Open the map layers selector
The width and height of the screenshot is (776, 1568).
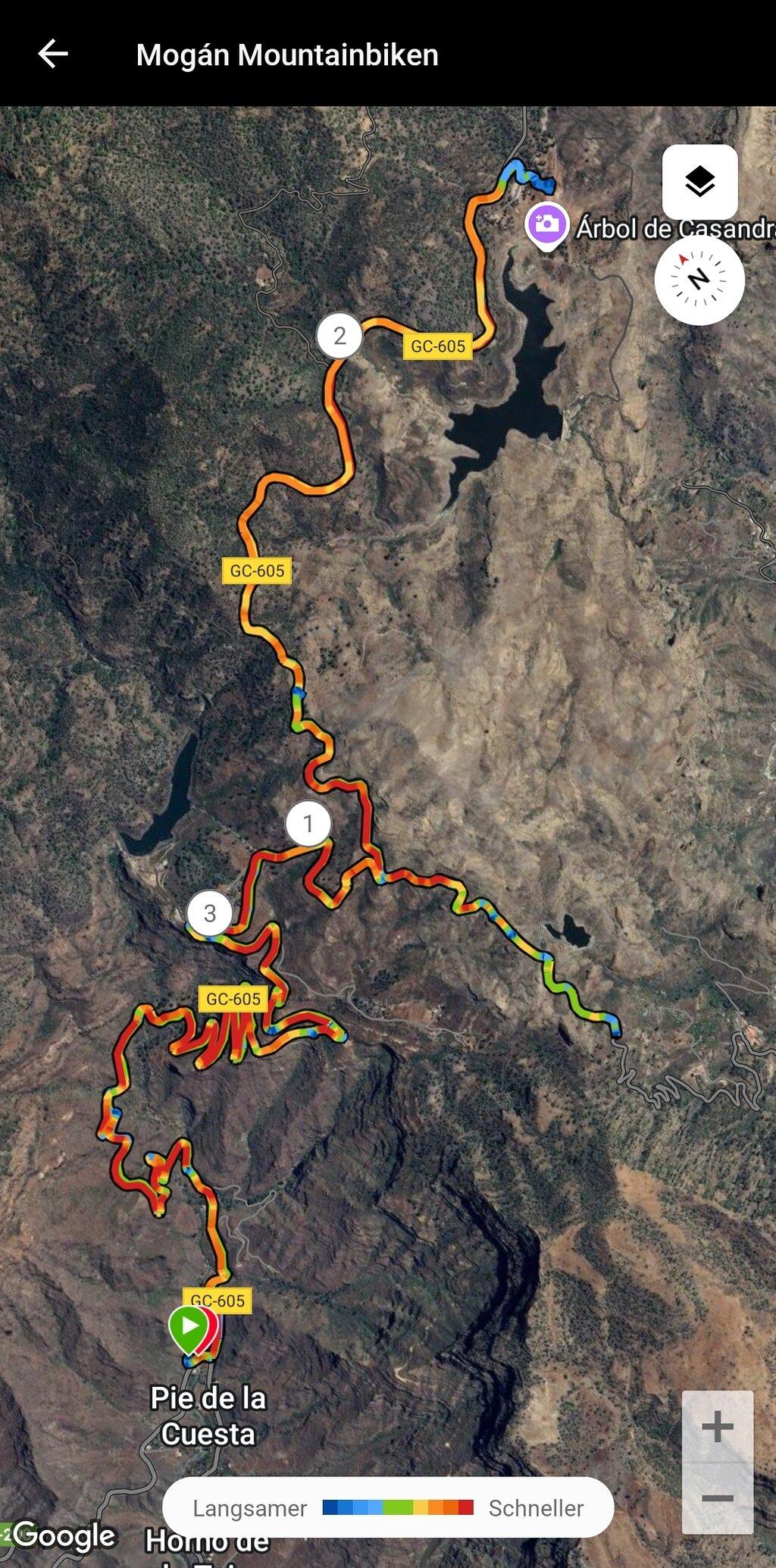coord(699,182)
